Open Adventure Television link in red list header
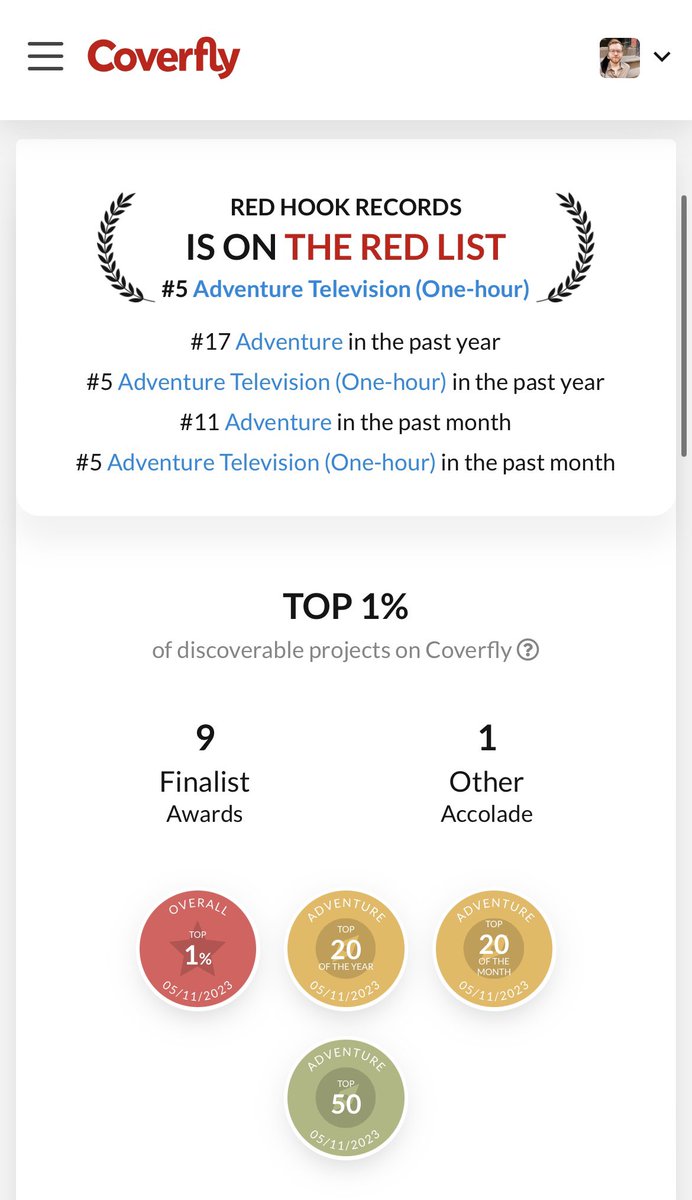 click(361, 289)
